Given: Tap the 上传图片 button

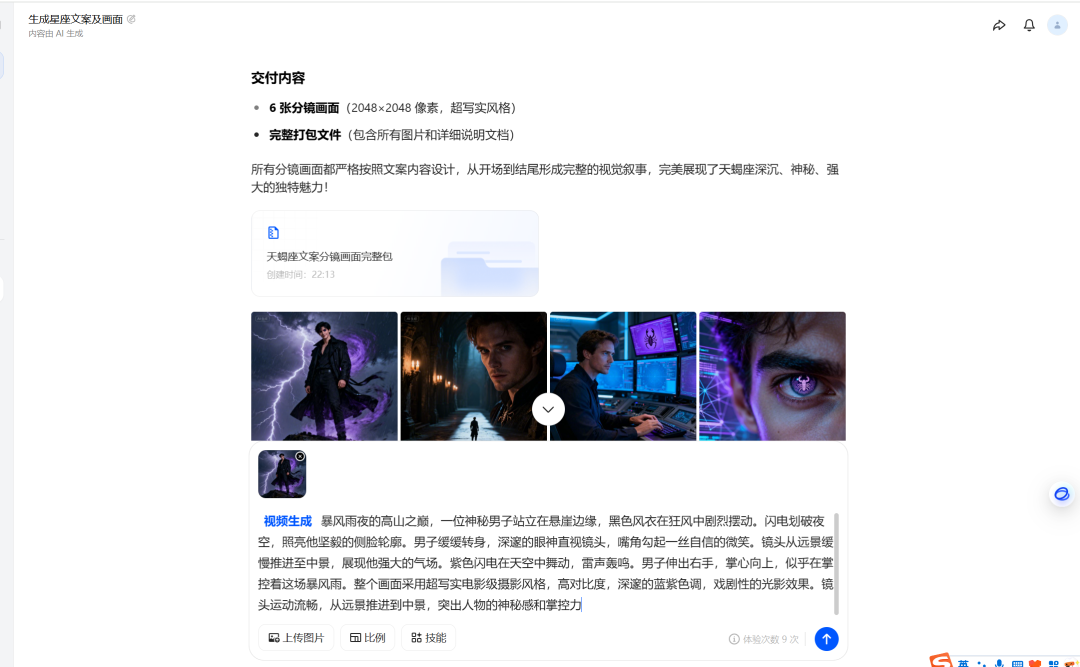Looking at the screenshot, I should [296, 638].
